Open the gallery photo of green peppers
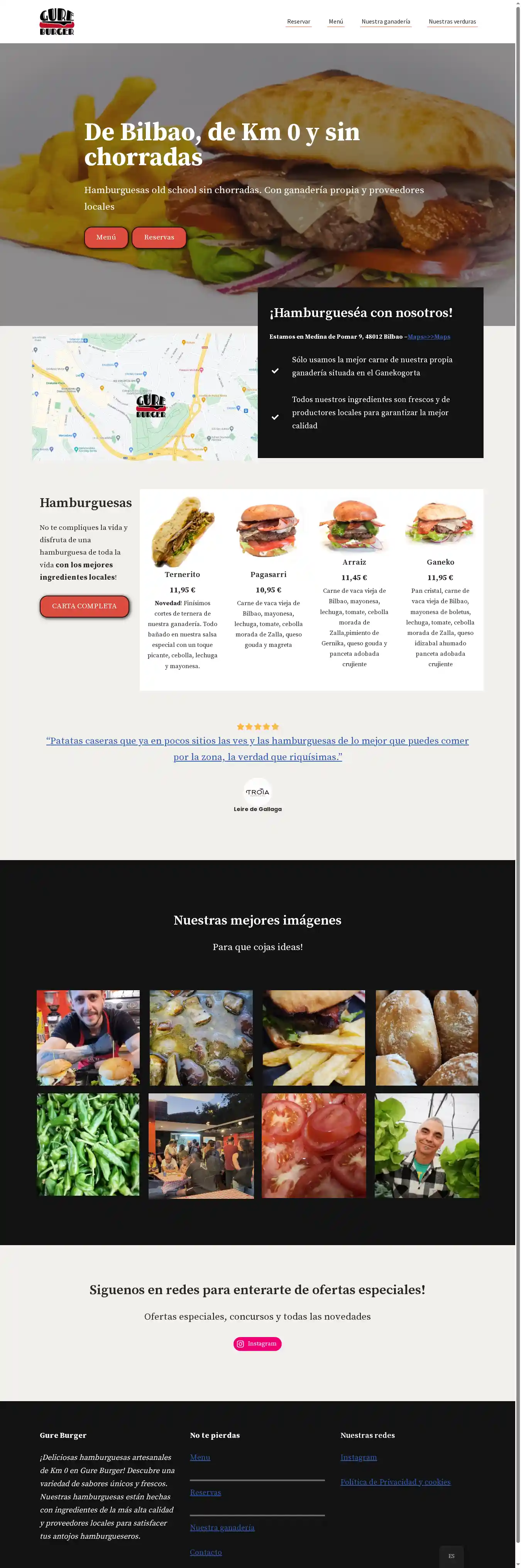 [88, 1144]
